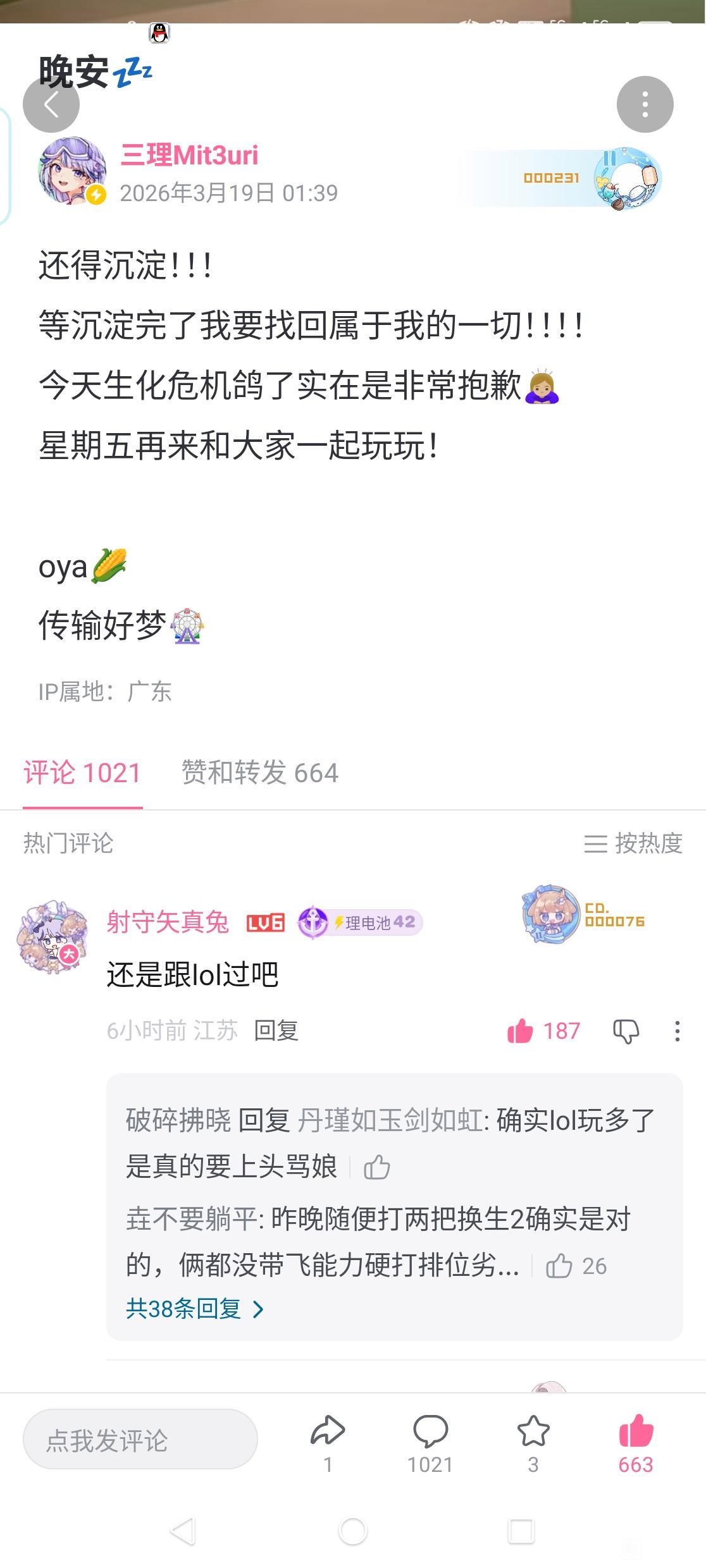This screenshot has height=1568, width=706.
Task: Tap the 点我发评论 comment box
Action: tap(140, 1440)
